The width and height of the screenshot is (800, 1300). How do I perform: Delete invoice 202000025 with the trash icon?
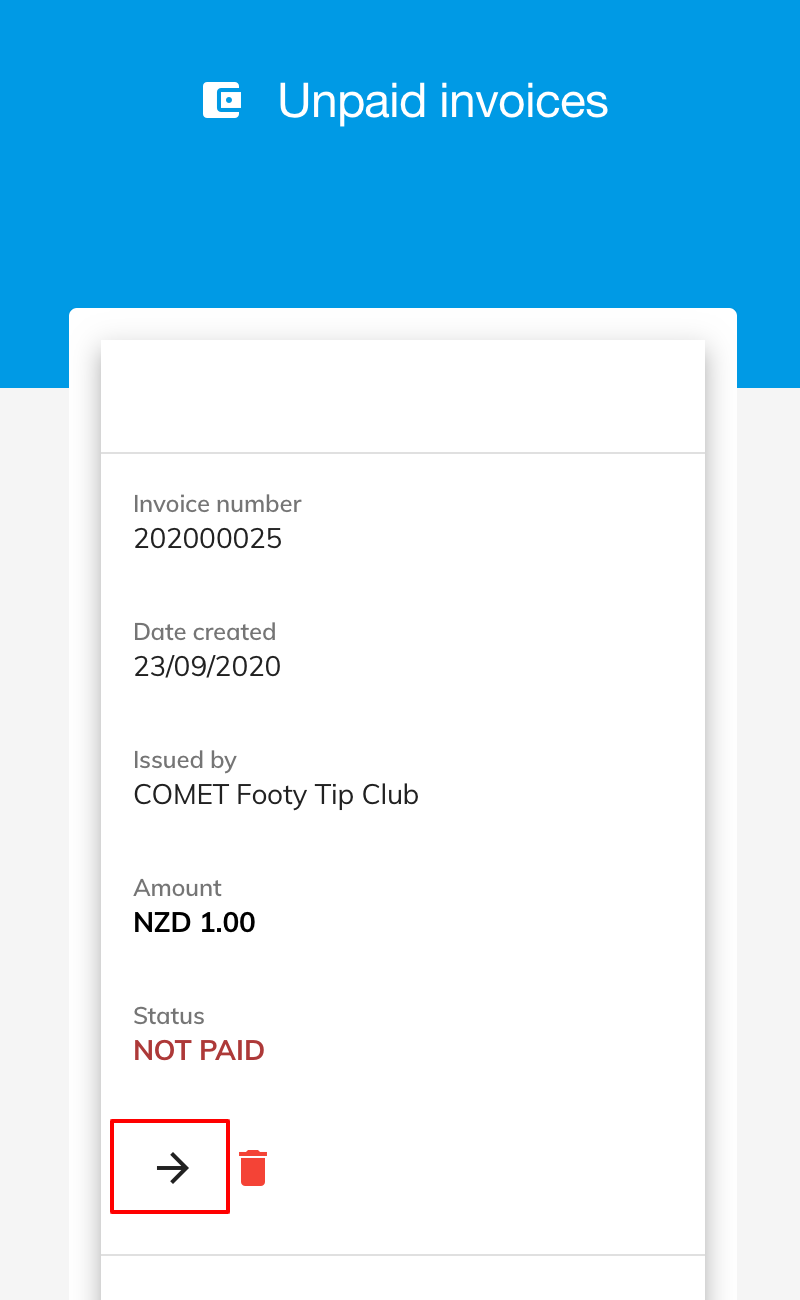[x=253, y=1168]
